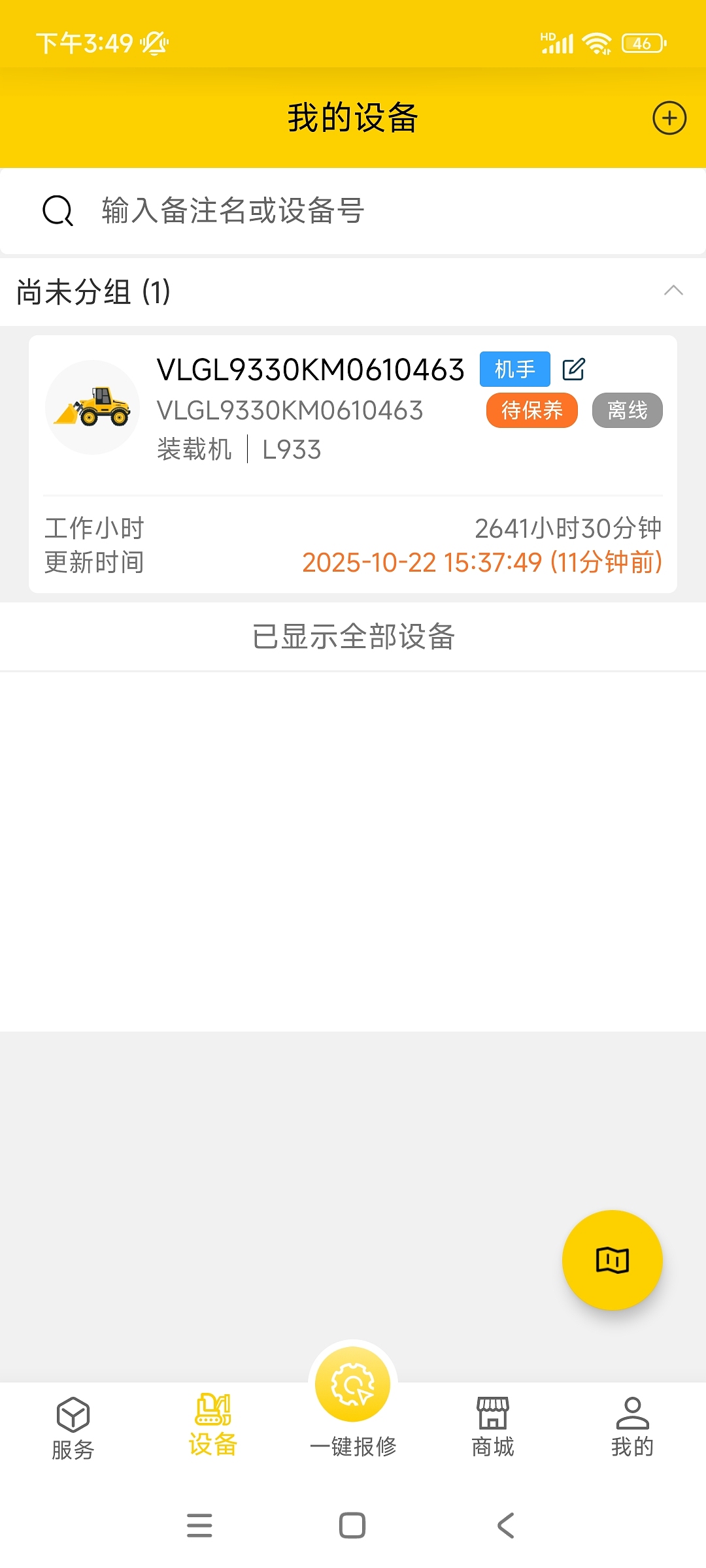Go to the 商城 tab
The height and width of the screenshot is (1568, 706).
click(493, 1429)
